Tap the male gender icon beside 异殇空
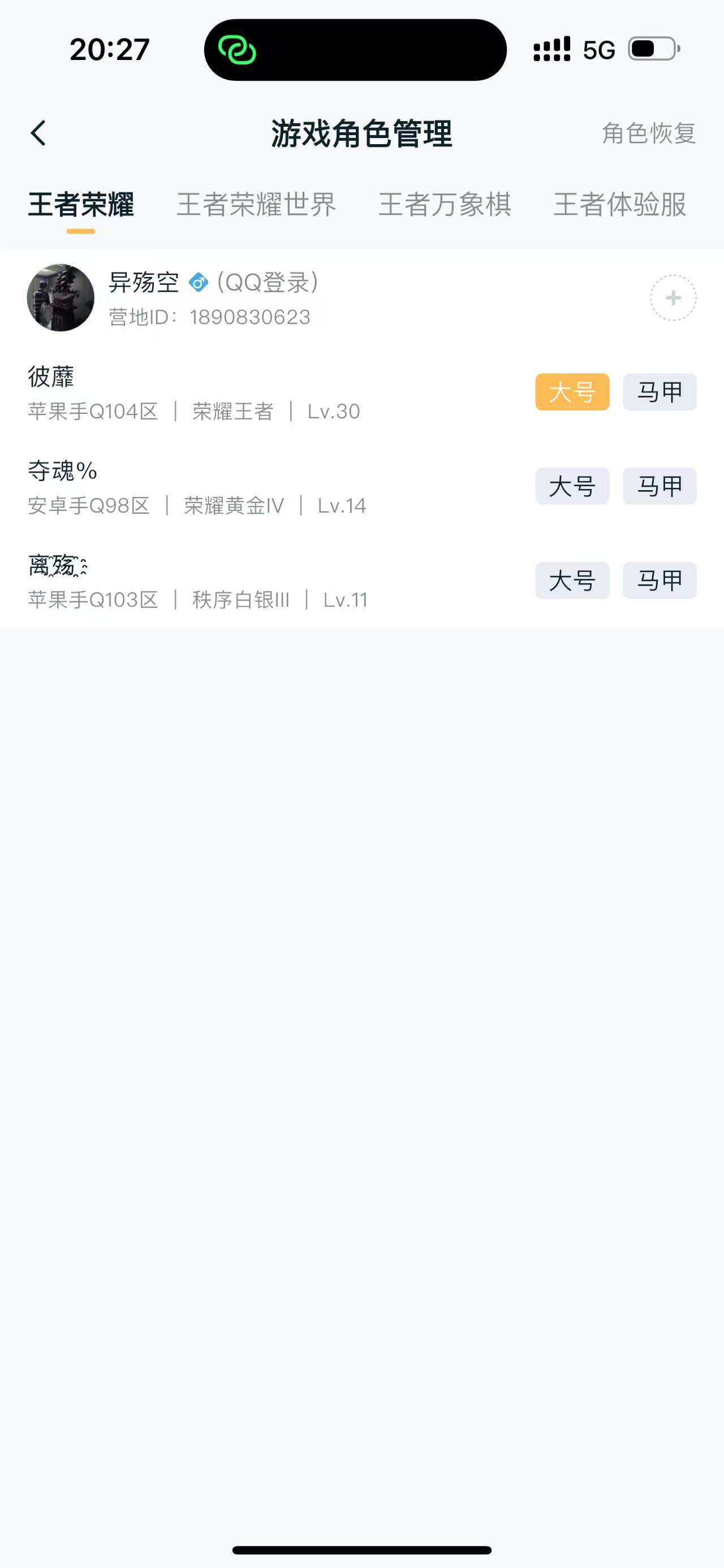 199,283
